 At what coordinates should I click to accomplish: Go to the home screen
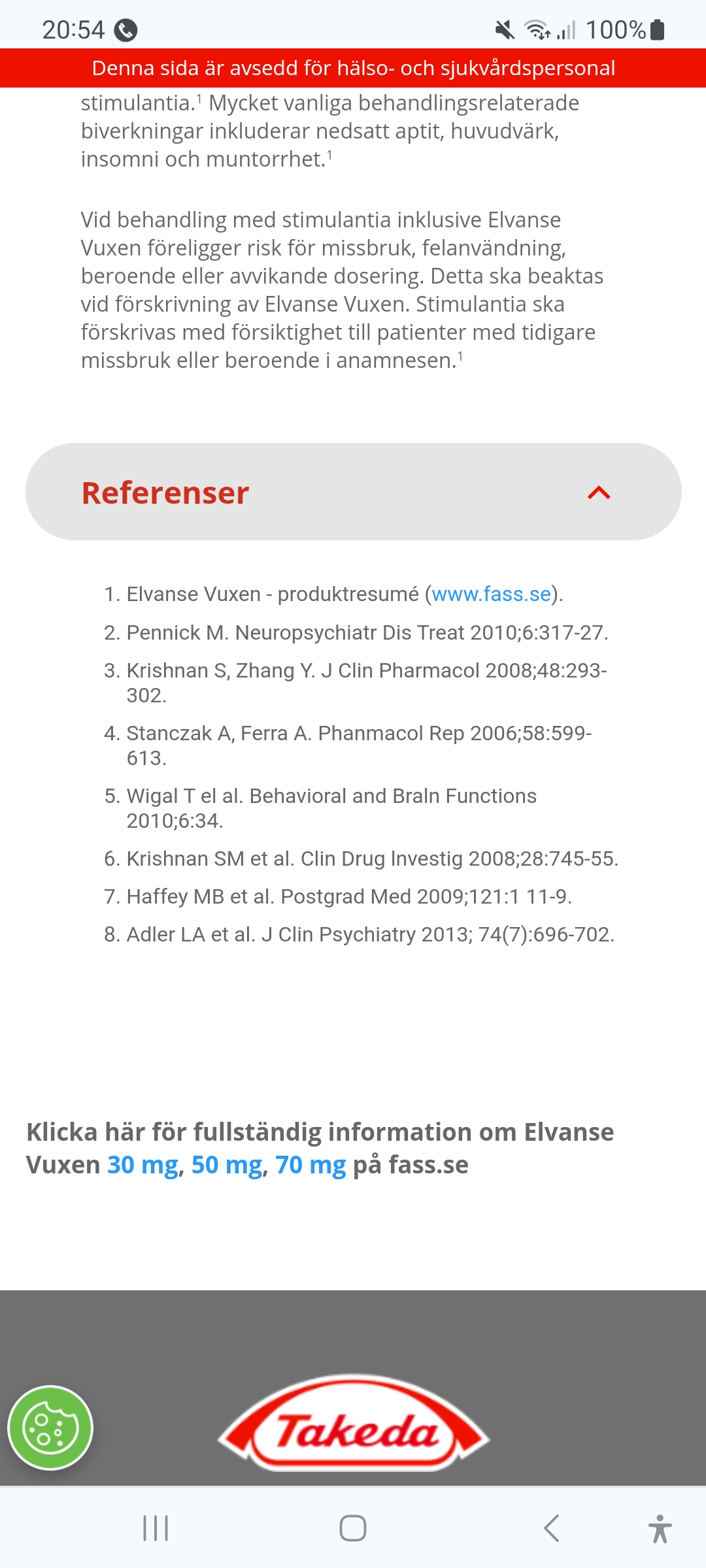click(x=353, y=1528)
